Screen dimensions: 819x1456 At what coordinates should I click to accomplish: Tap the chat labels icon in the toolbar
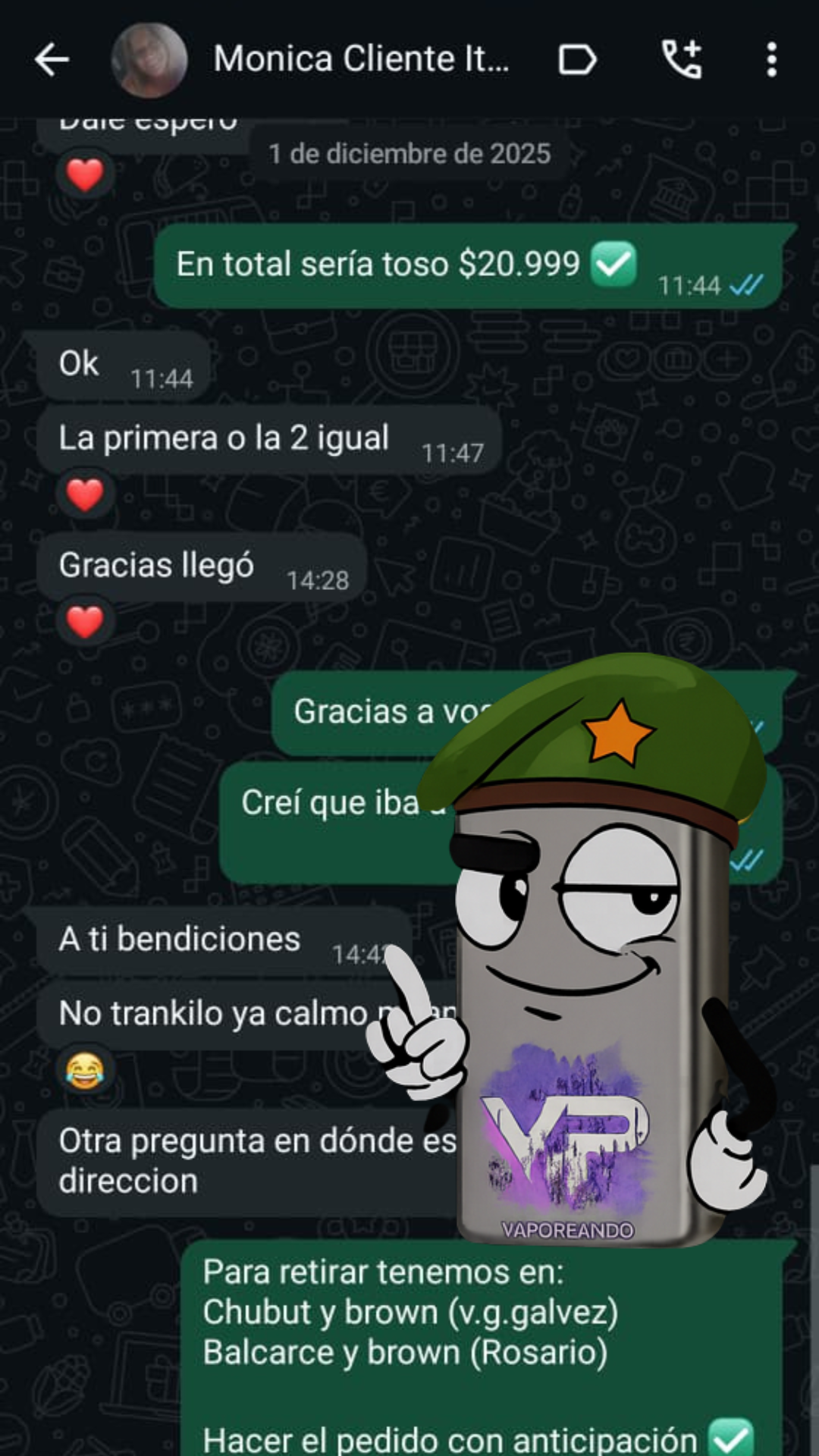coord(578,59)
